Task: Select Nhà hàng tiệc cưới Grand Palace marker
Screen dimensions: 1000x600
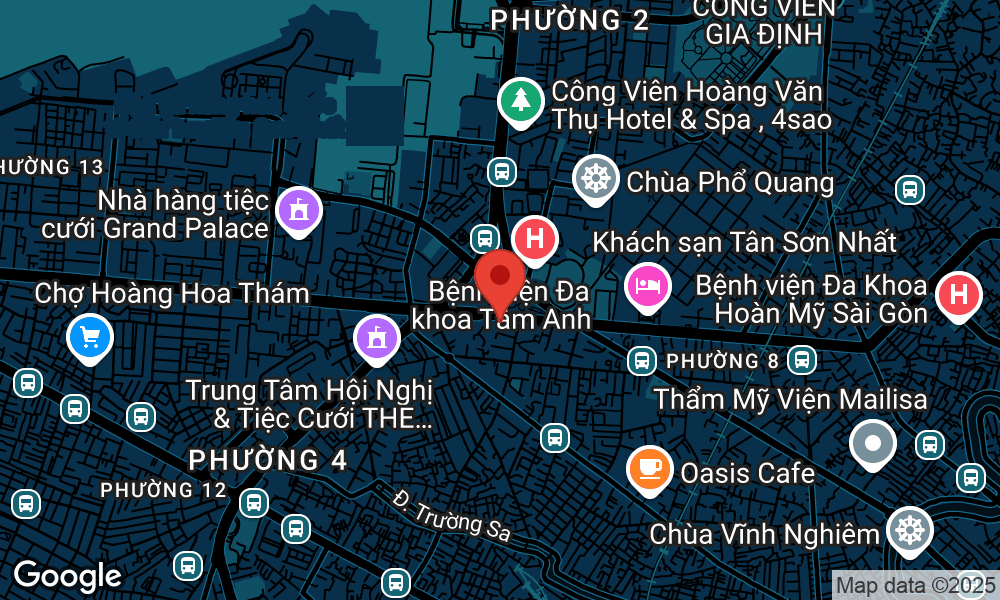Action: click(298, 210)
